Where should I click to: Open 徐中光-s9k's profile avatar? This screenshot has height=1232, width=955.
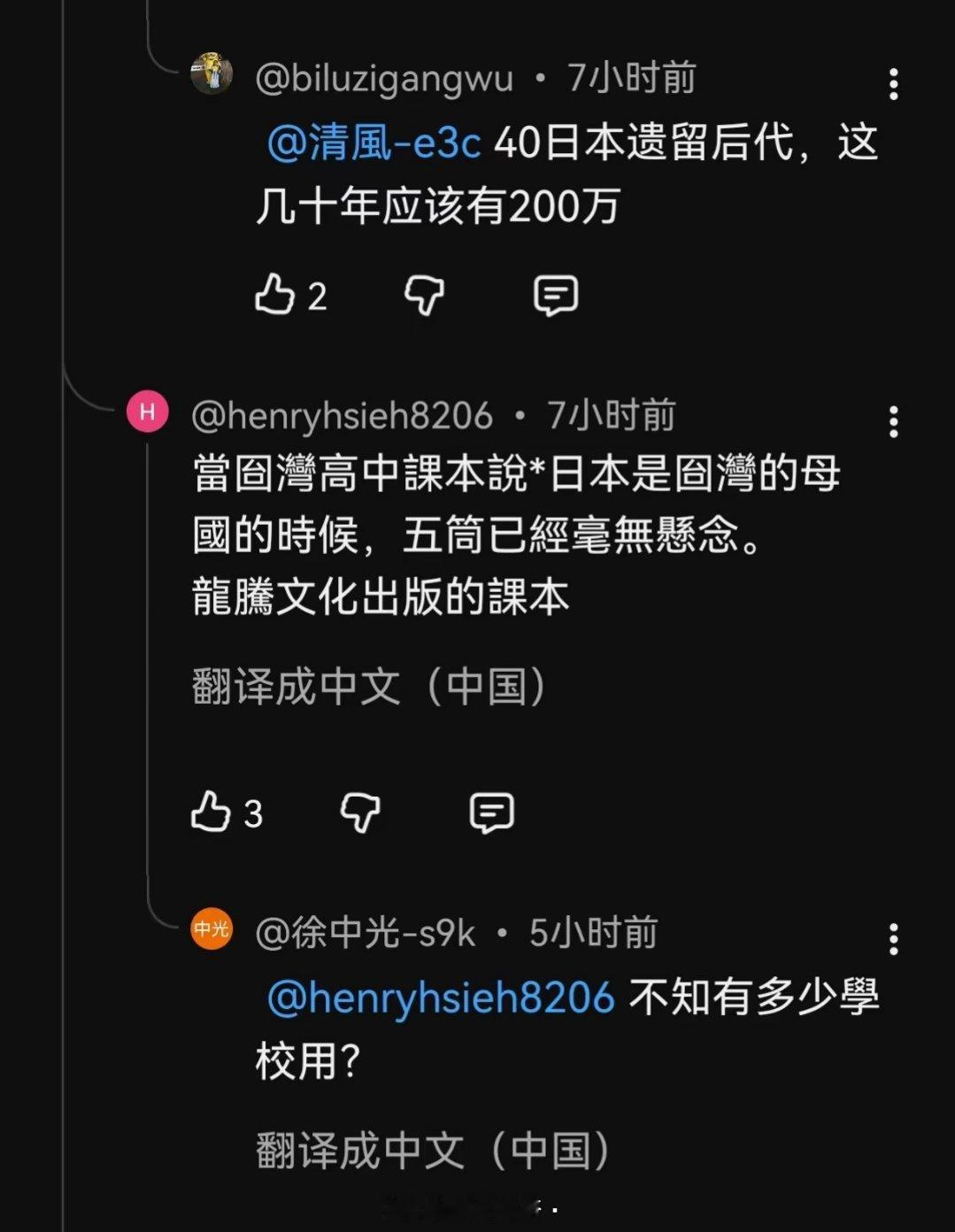[212, 928]
